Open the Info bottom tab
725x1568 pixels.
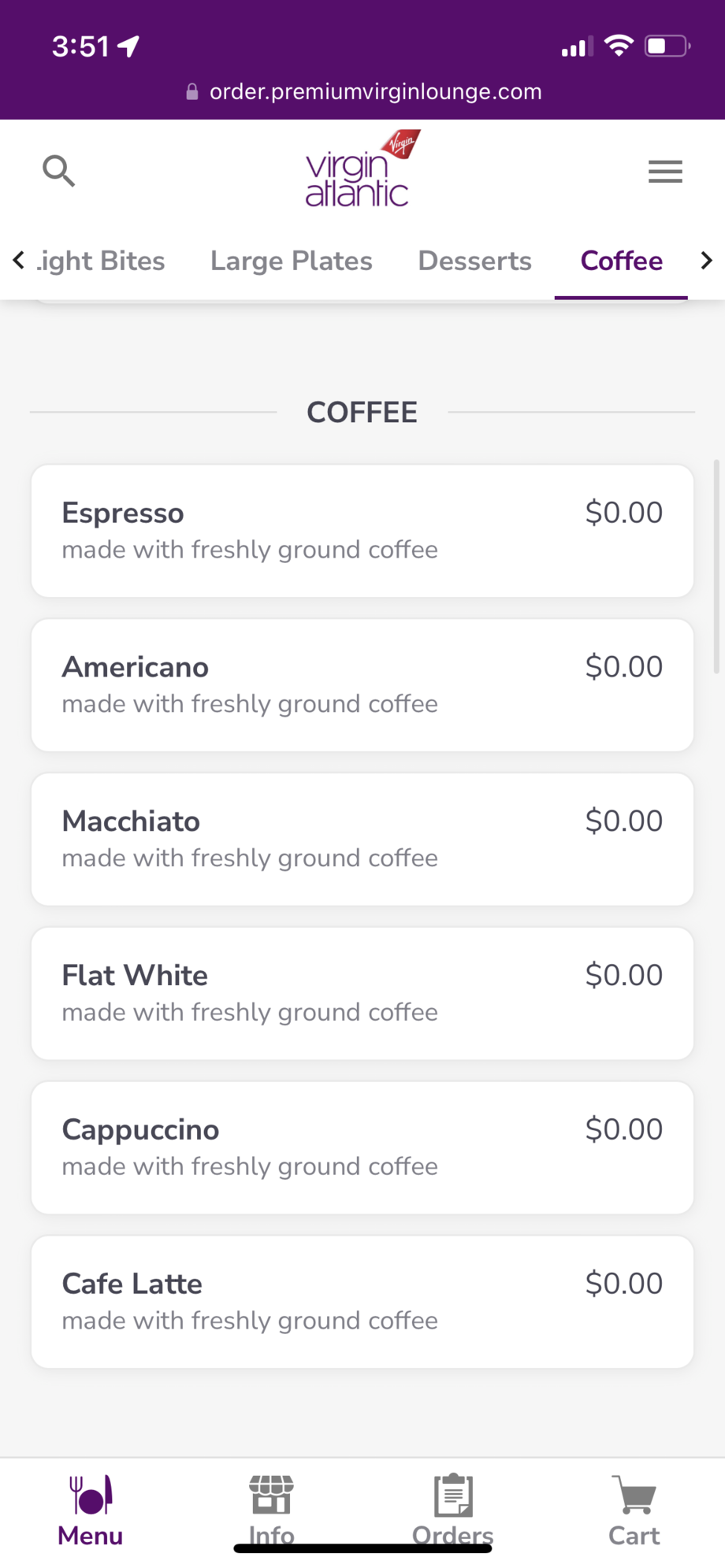click(272, 1509)
